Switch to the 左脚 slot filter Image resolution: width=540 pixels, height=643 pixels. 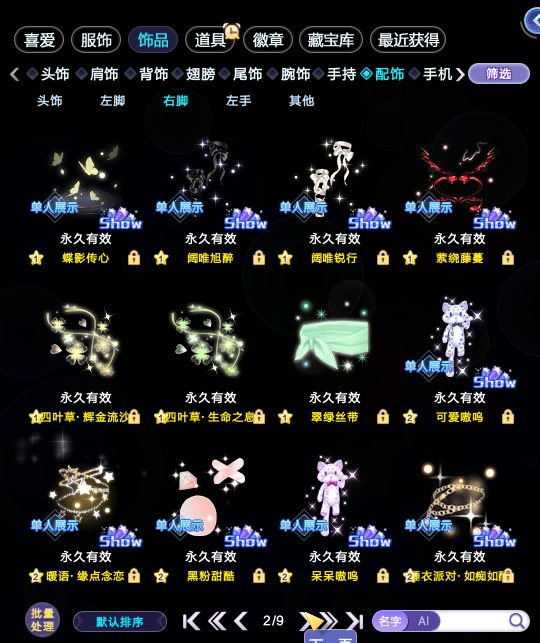[112, 100]
